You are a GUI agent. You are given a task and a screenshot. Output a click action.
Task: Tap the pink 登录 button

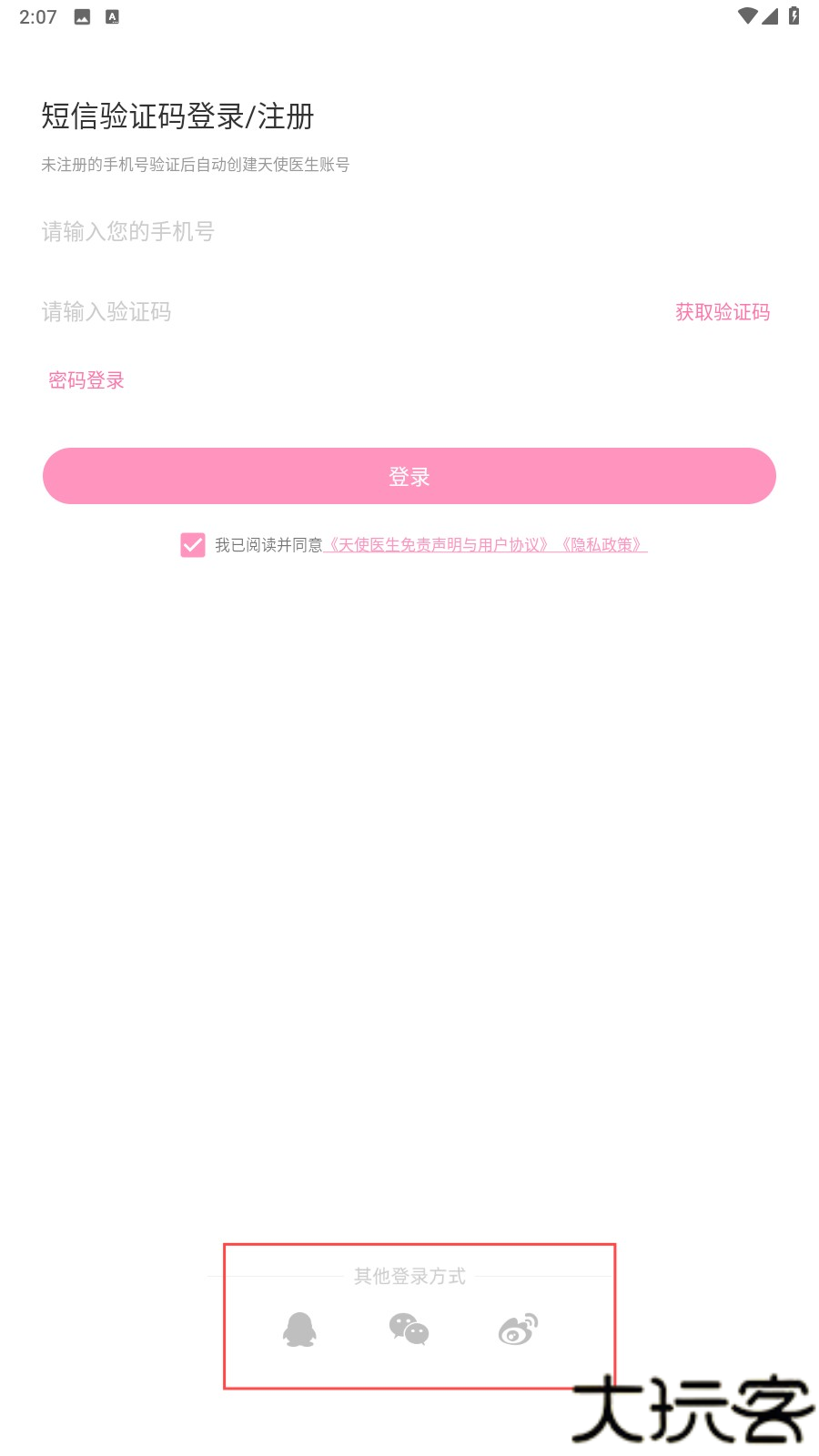pos(409,476)
